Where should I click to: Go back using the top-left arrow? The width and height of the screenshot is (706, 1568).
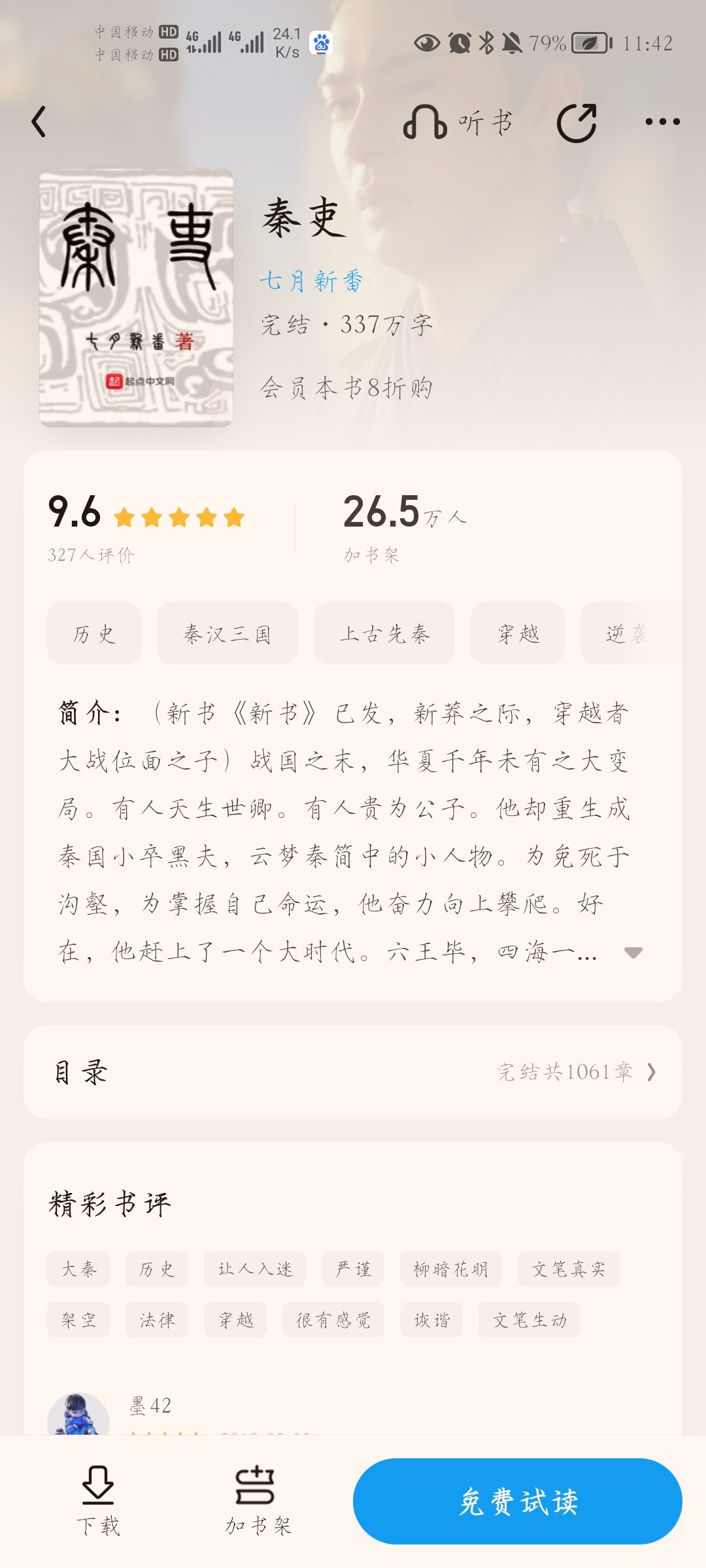(39, 122)
